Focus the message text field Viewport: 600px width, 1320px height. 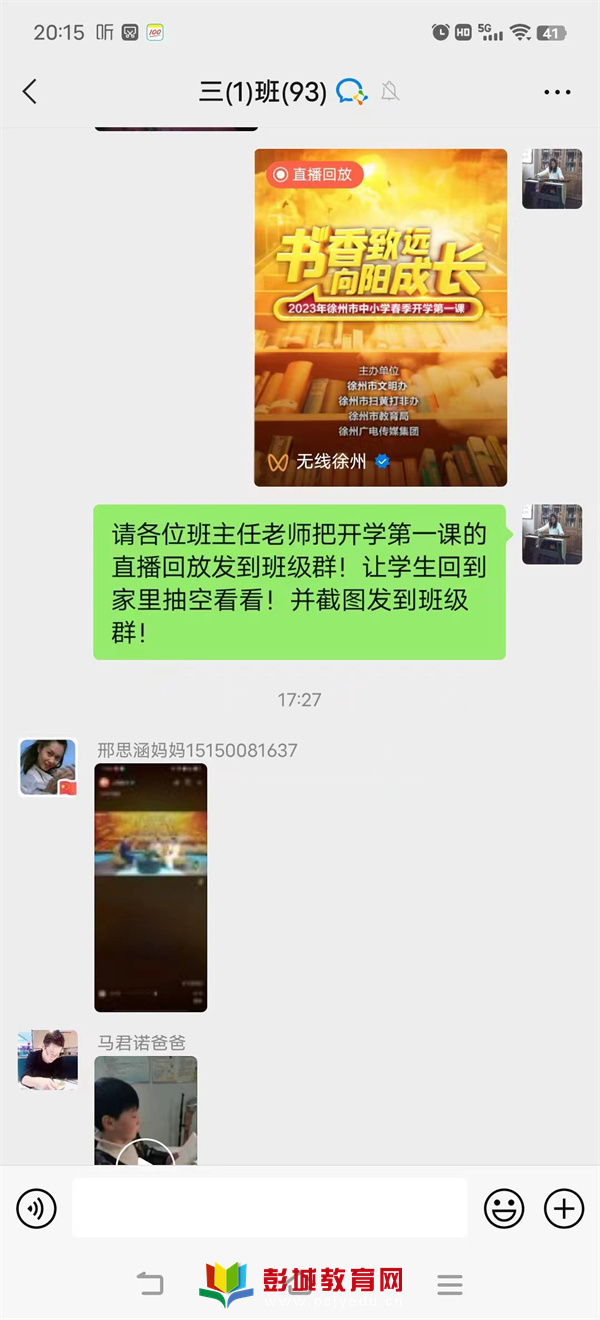(269, 1208)
